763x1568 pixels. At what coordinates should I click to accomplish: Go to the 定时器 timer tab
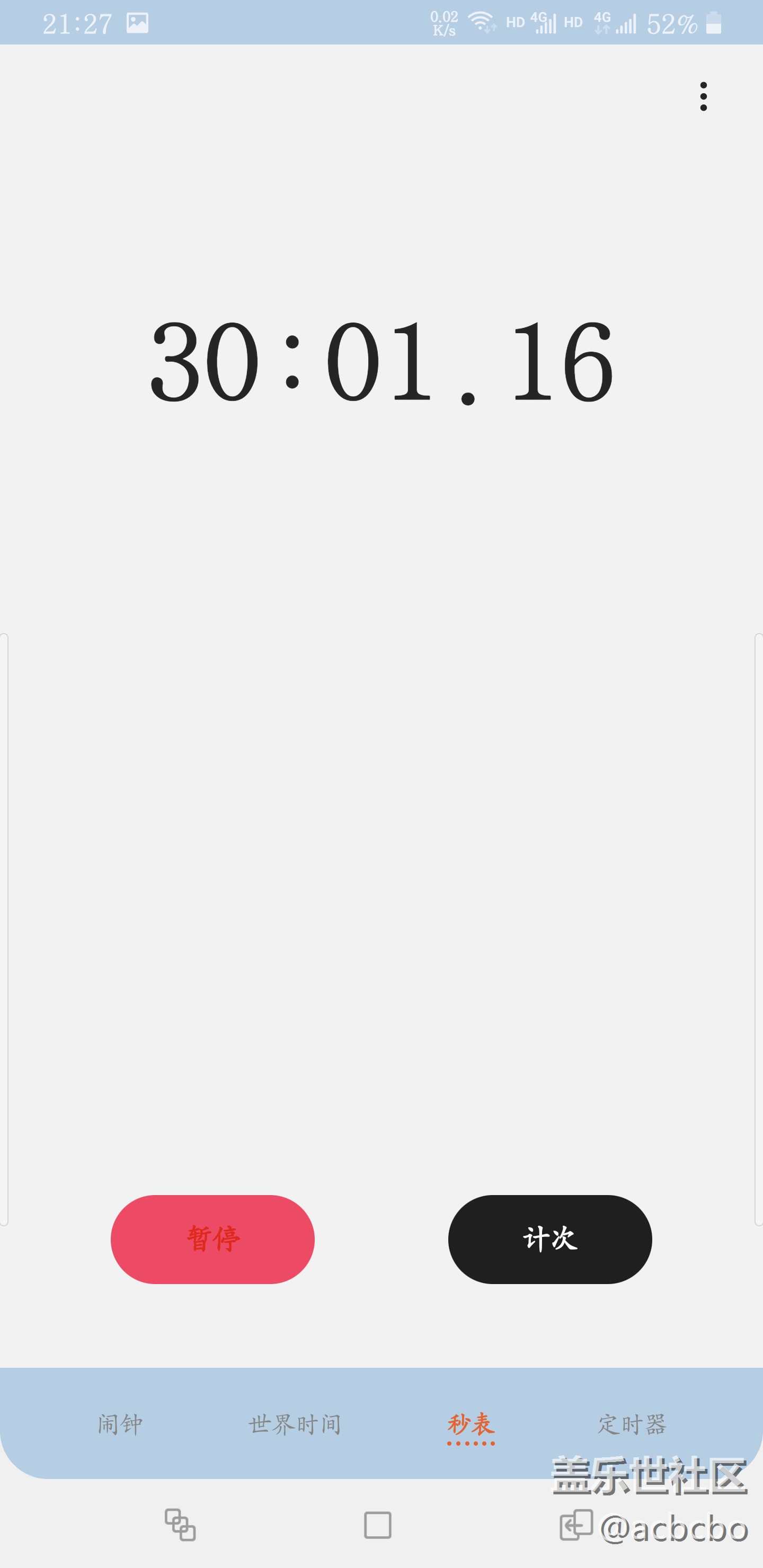pos(632,1424)
